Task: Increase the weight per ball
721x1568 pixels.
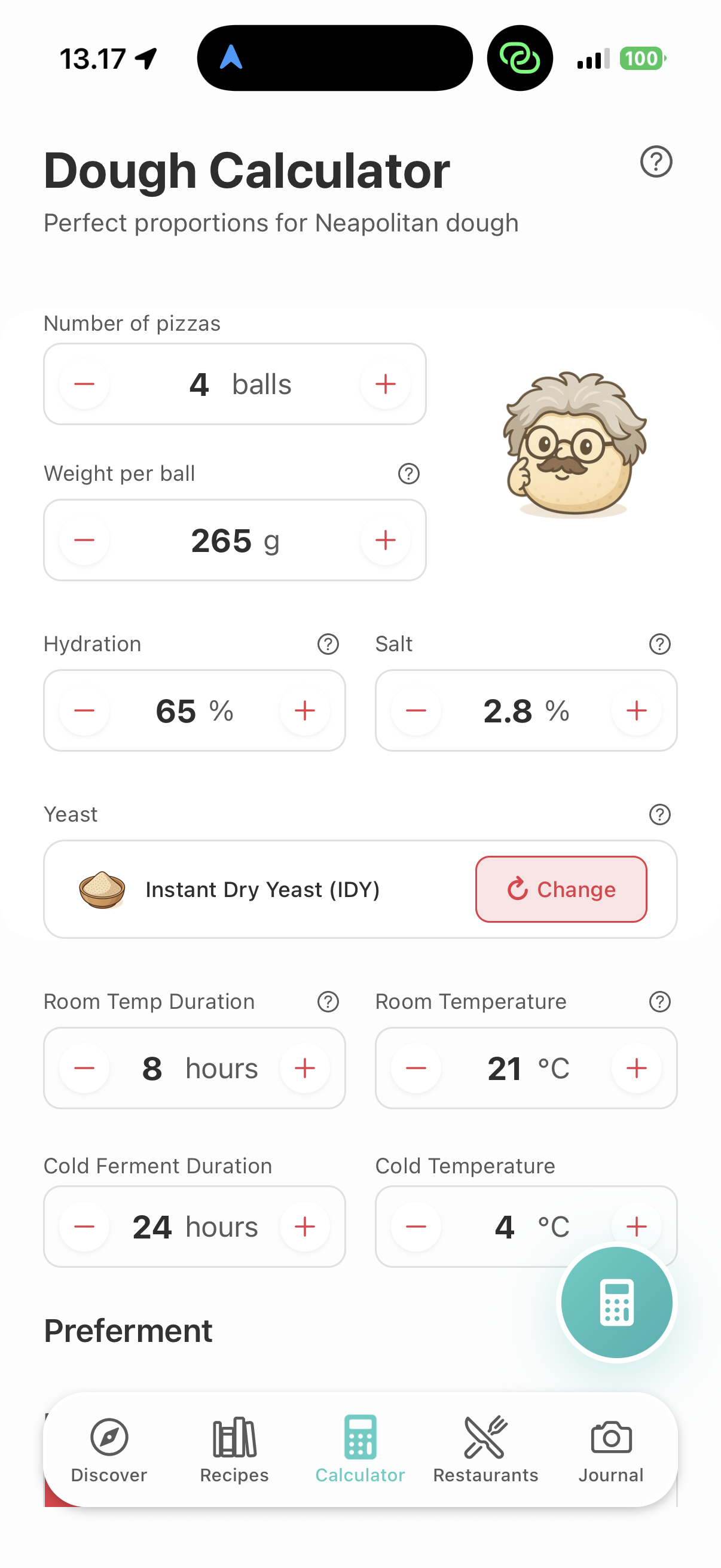Action: [385, 540]
